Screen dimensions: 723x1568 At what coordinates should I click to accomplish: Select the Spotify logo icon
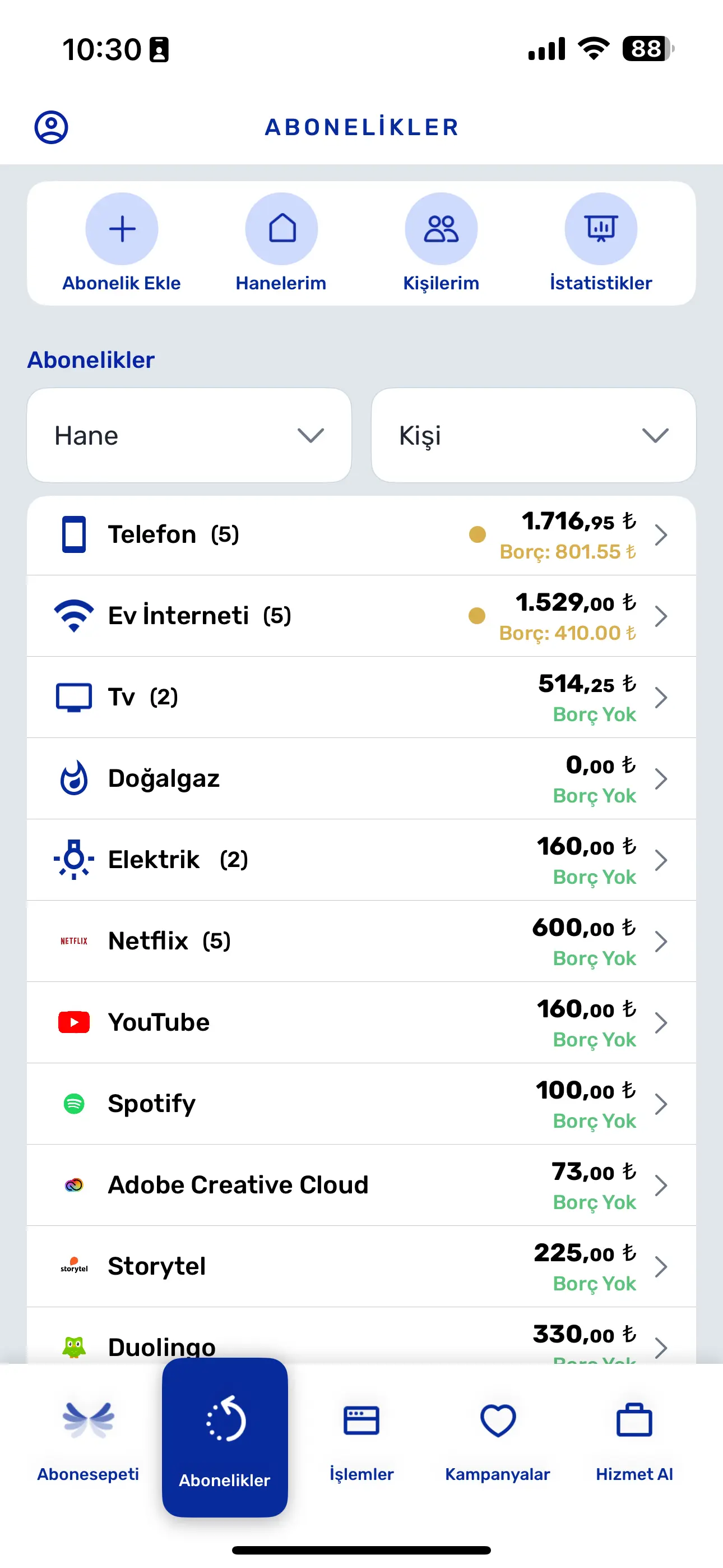[73, 1104]
